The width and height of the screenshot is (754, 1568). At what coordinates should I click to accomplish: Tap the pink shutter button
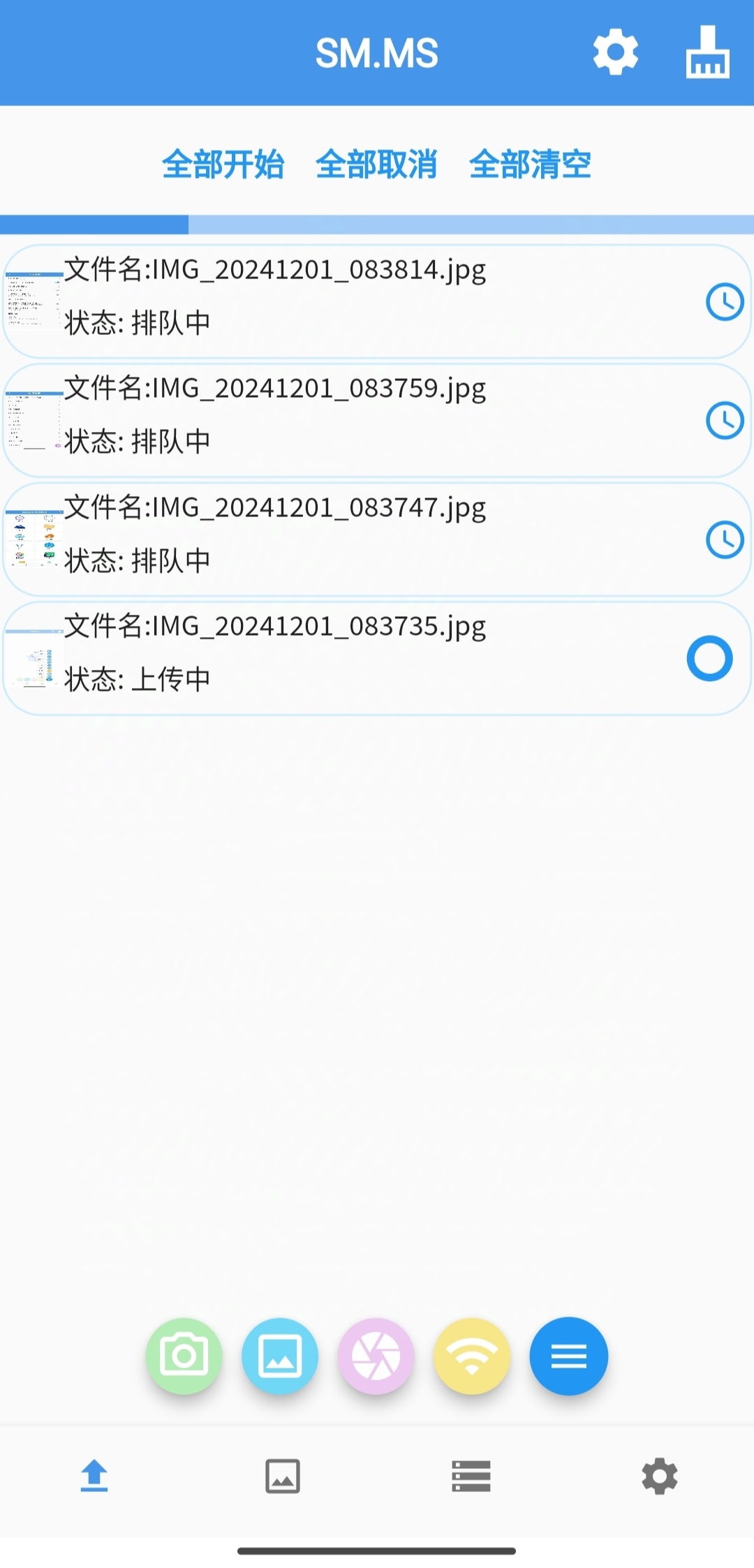pos(376,1356)
